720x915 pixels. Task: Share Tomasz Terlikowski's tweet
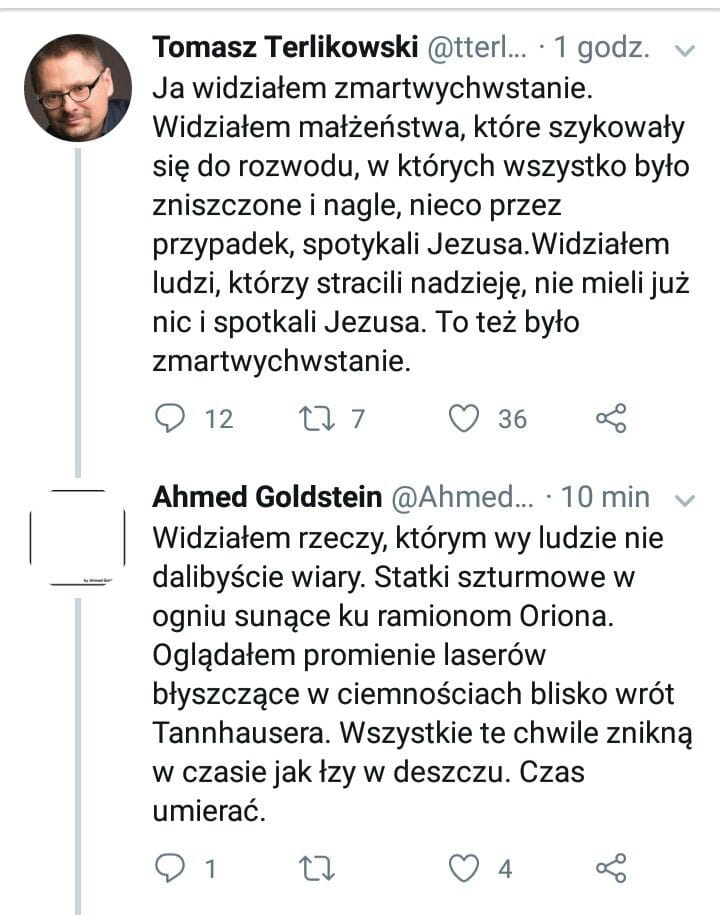pyautogui.click(x=611, y=418)
